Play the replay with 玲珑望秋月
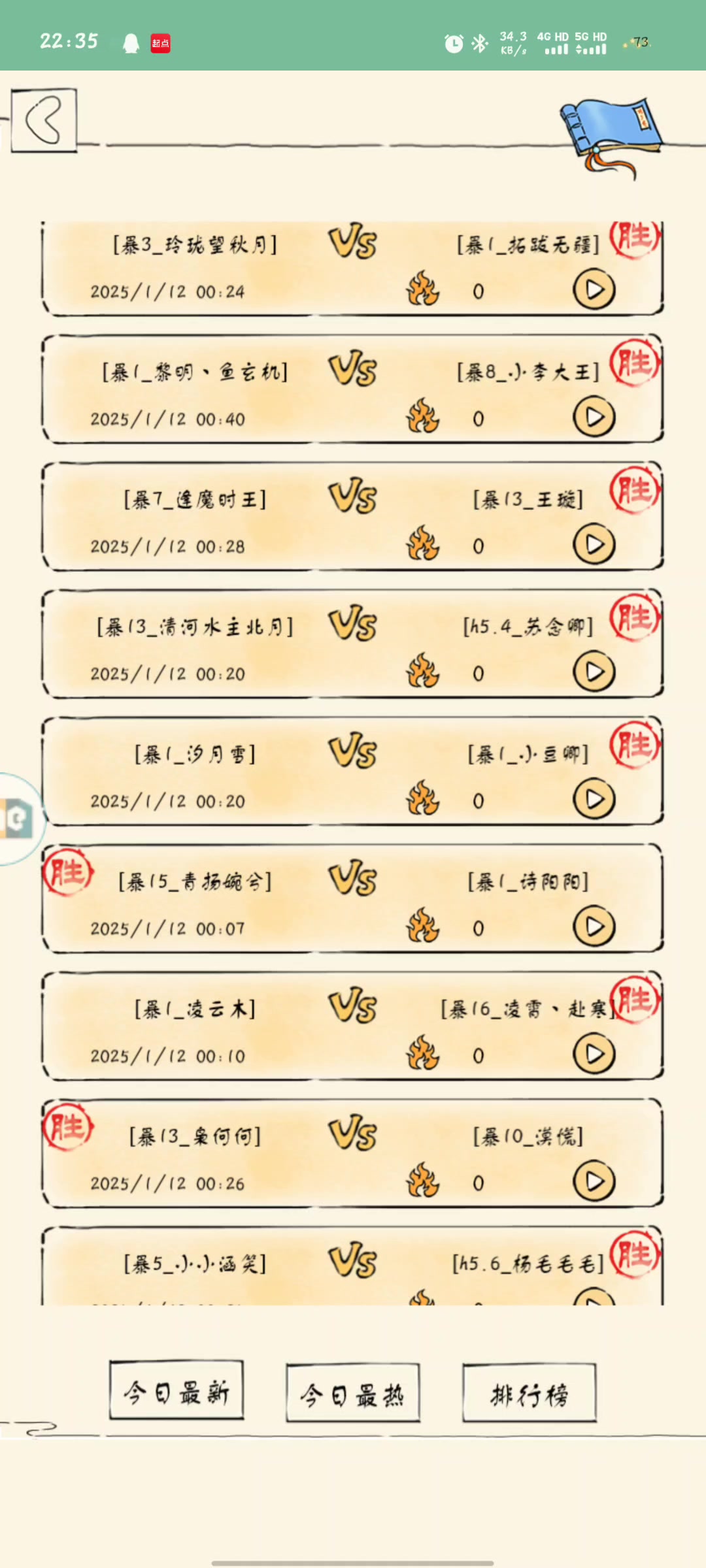 click(594, 289)
